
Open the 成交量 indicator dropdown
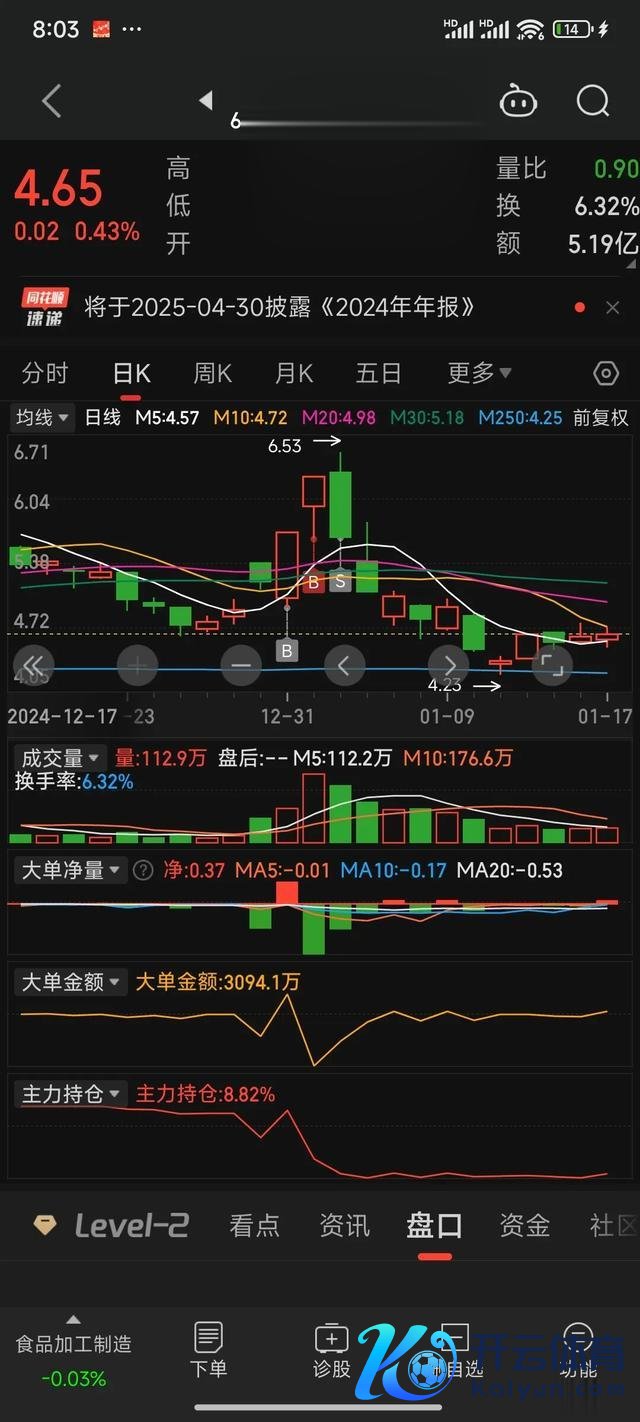pos(60,758)
